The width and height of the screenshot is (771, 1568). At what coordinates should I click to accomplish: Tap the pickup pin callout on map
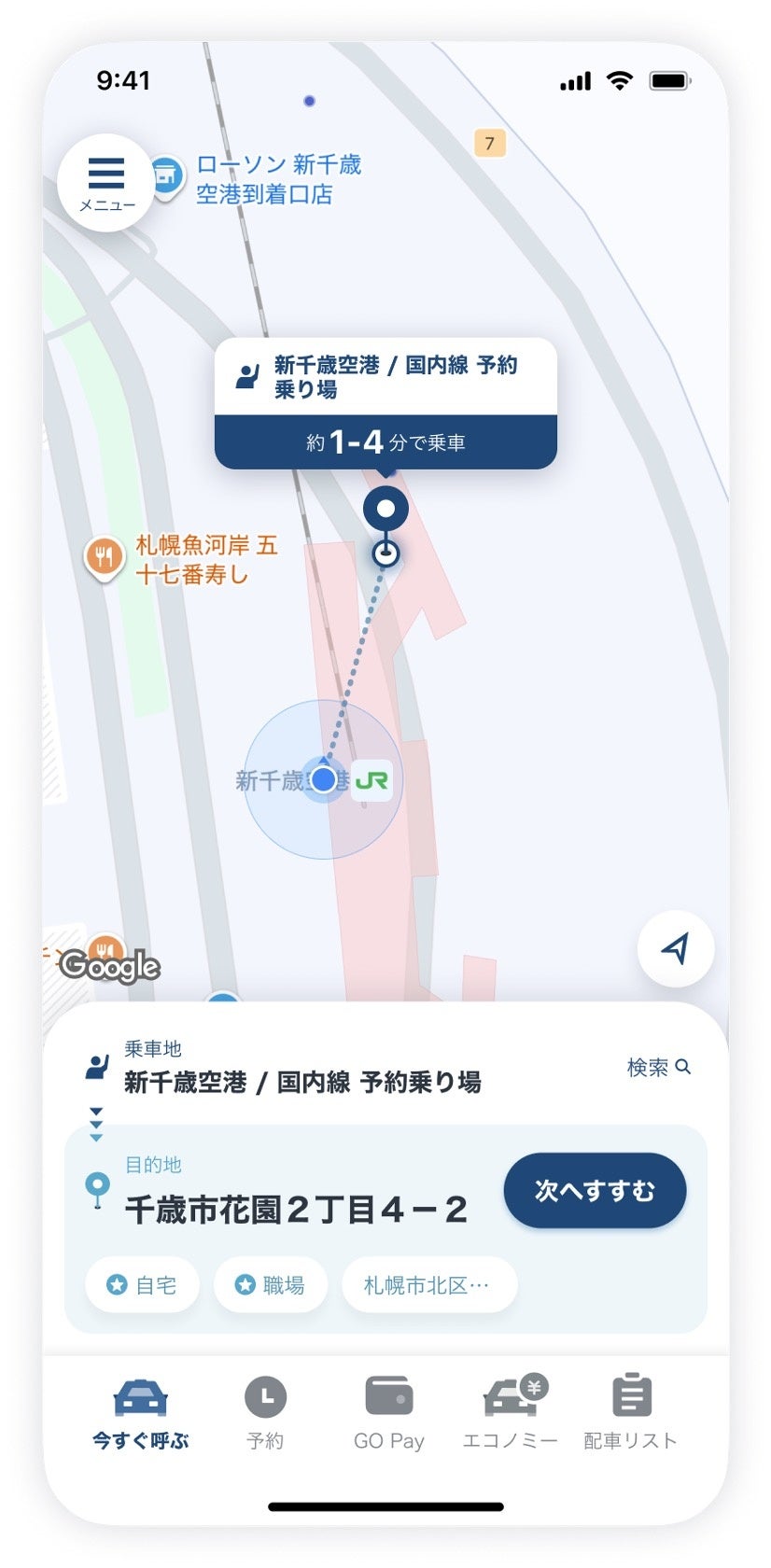pyautogui.click(x=385, y=403)
